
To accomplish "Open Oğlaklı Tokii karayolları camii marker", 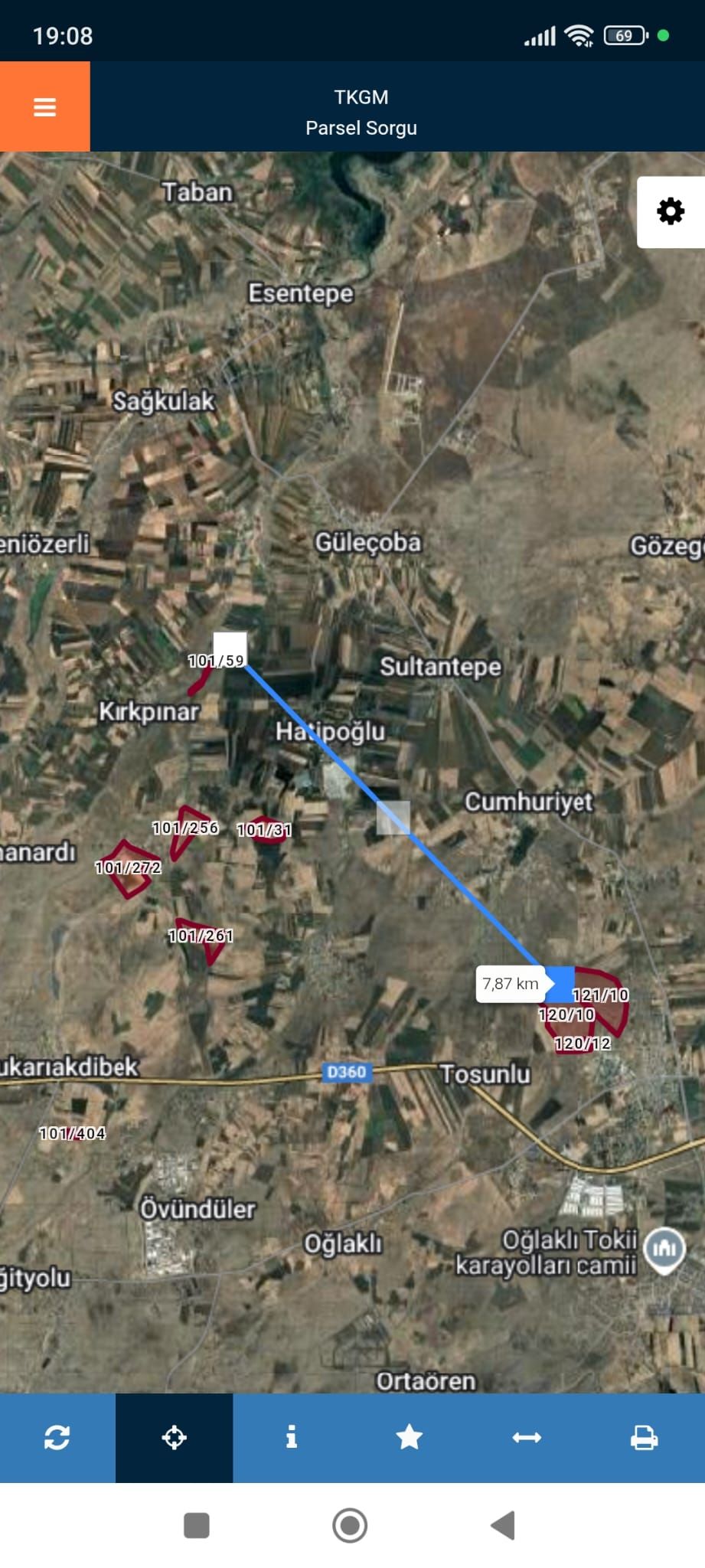I will 664,1249.
